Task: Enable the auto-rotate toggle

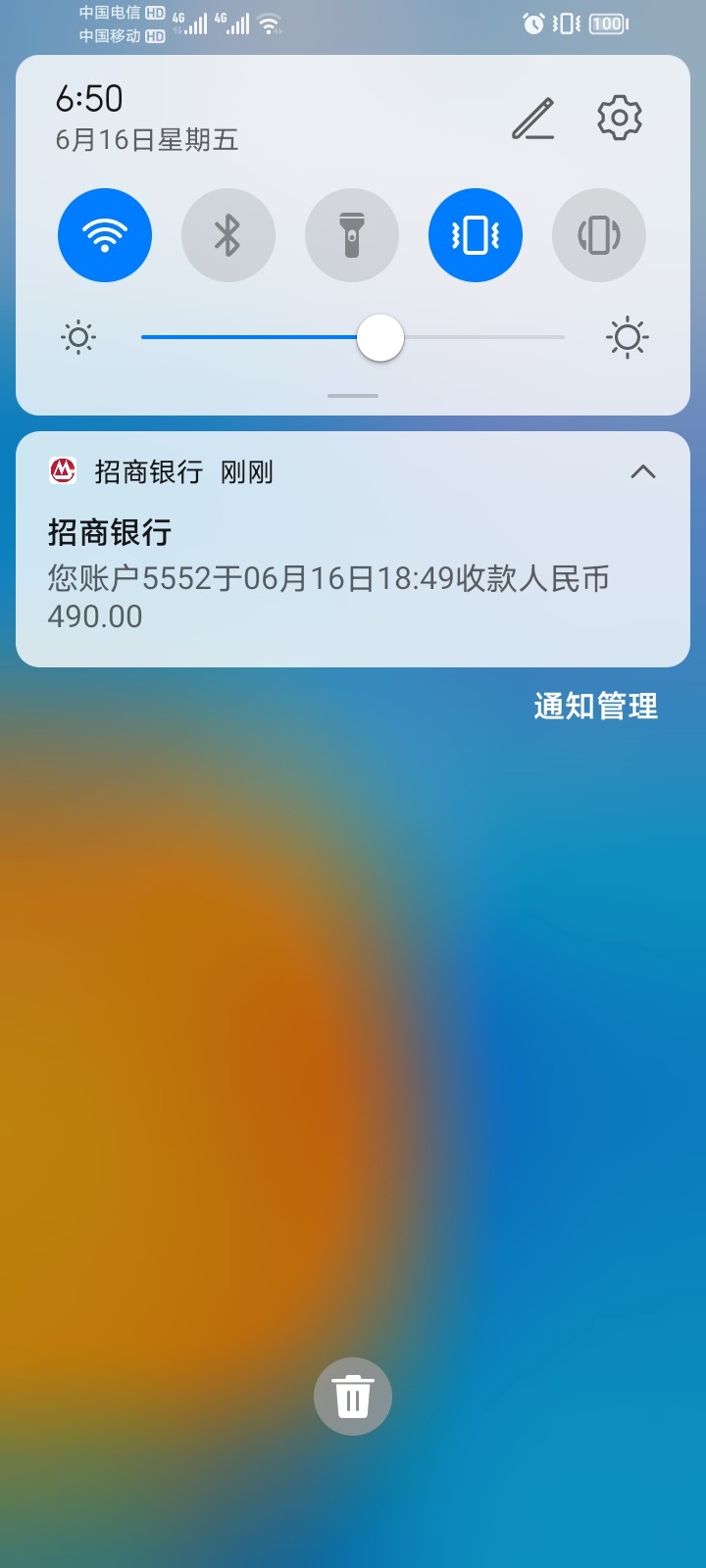Action: pyautogui.click(x=599, y=235)
